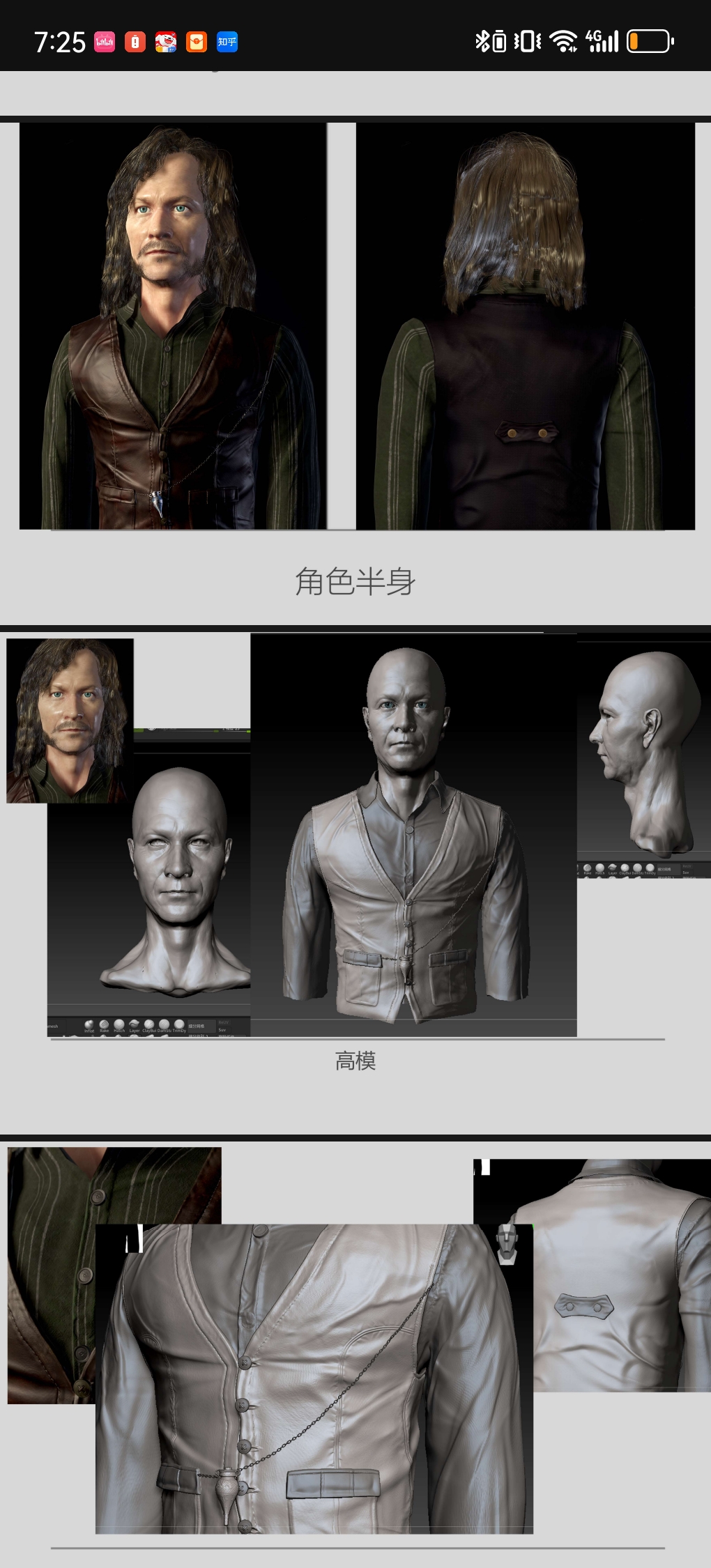Choose the Hatch brush
711x1568 pixels.
[x=118, y=1022]
